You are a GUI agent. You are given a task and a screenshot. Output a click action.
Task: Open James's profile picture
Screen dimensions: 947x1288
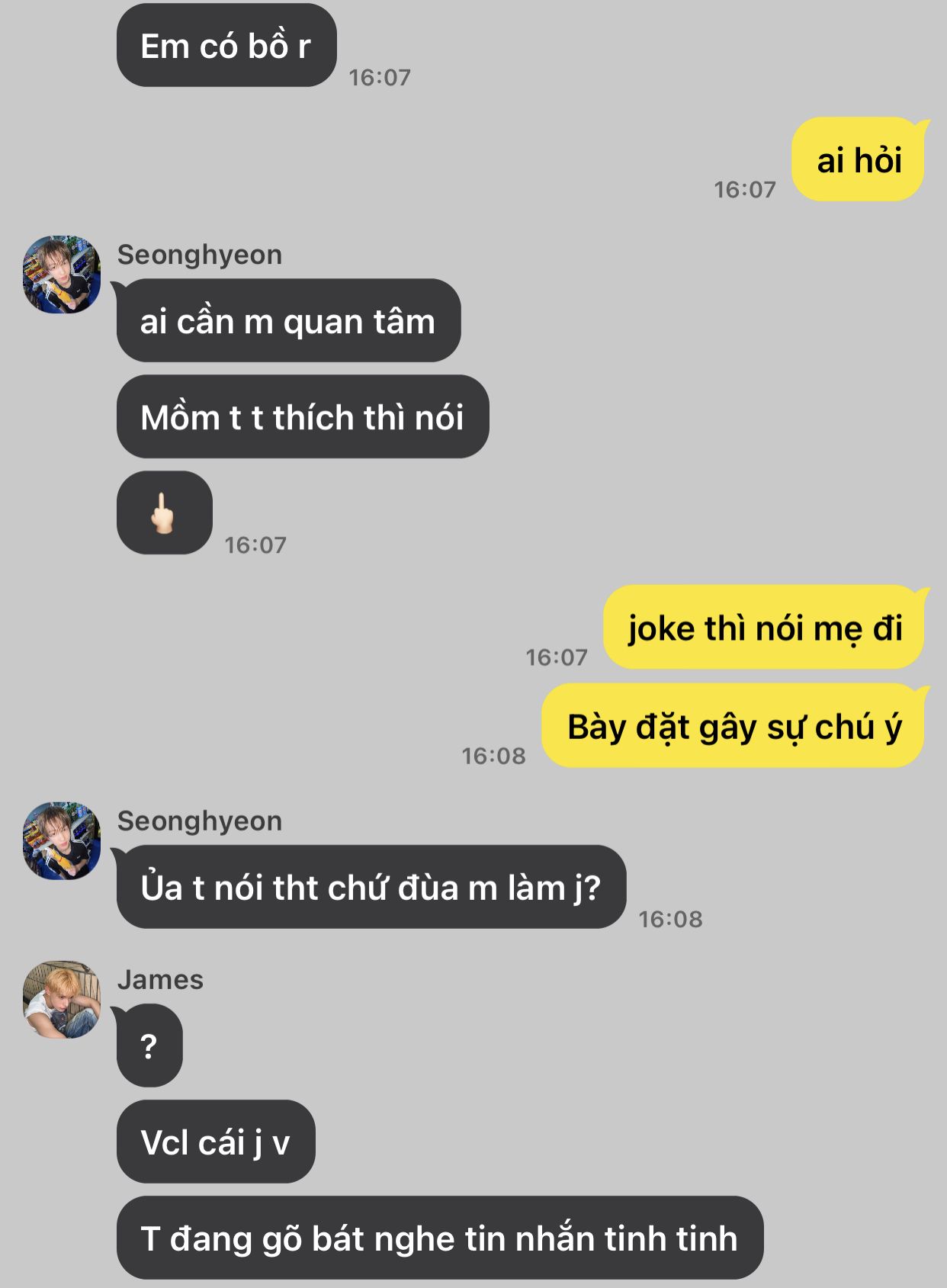coord(62,999)
